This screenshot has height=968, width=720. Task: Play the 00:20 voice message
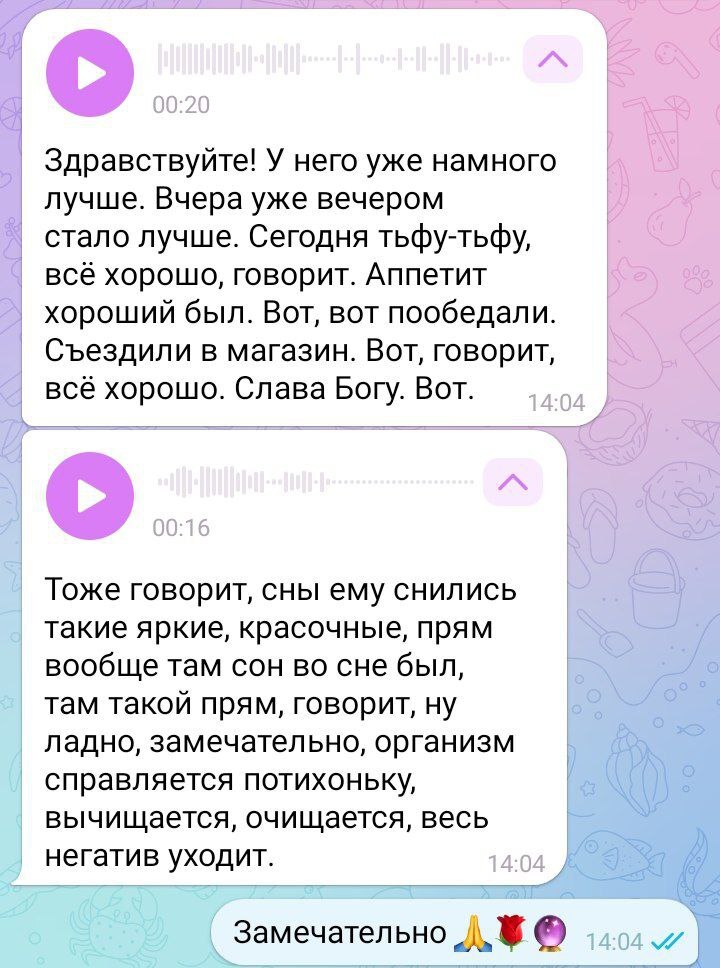coord(89,73)
